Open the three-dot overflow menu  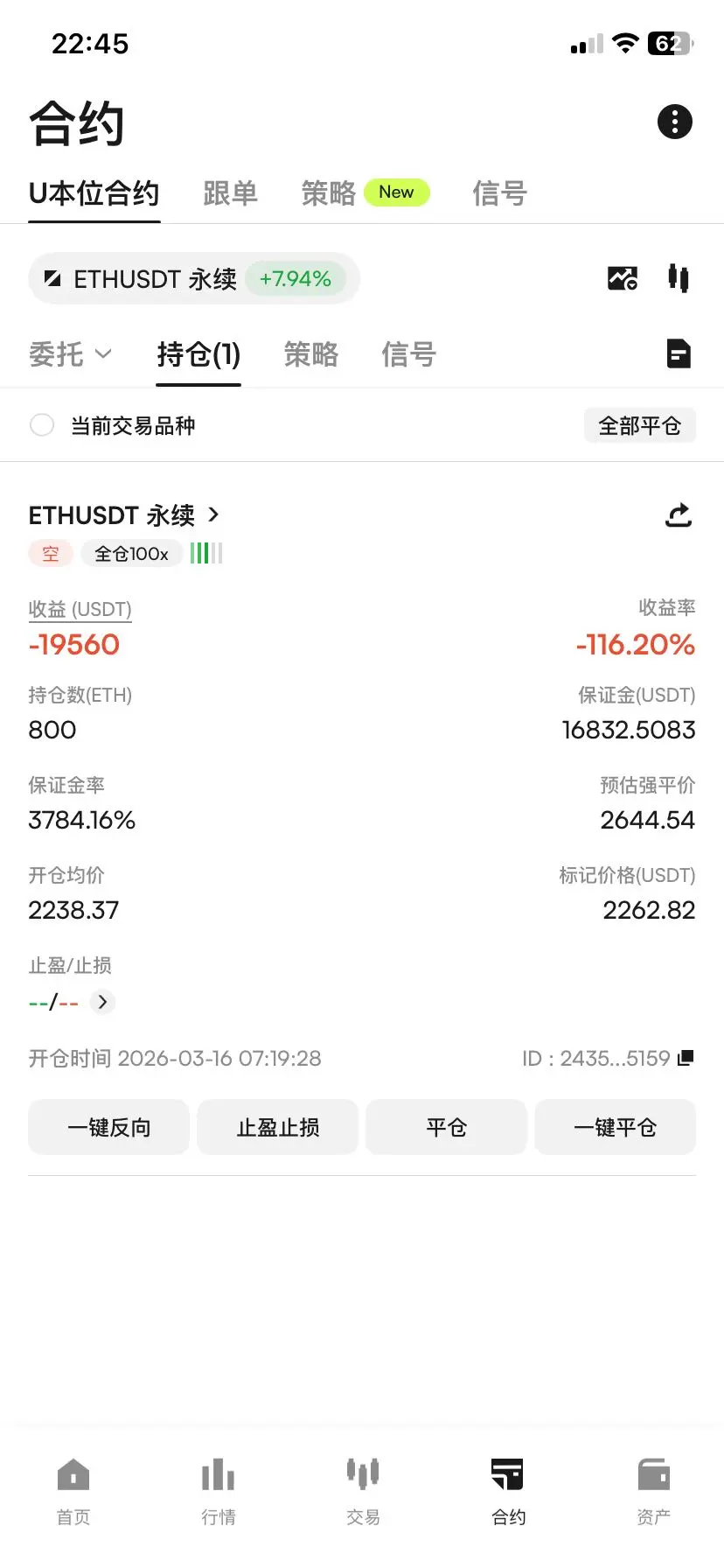[674, 122]
